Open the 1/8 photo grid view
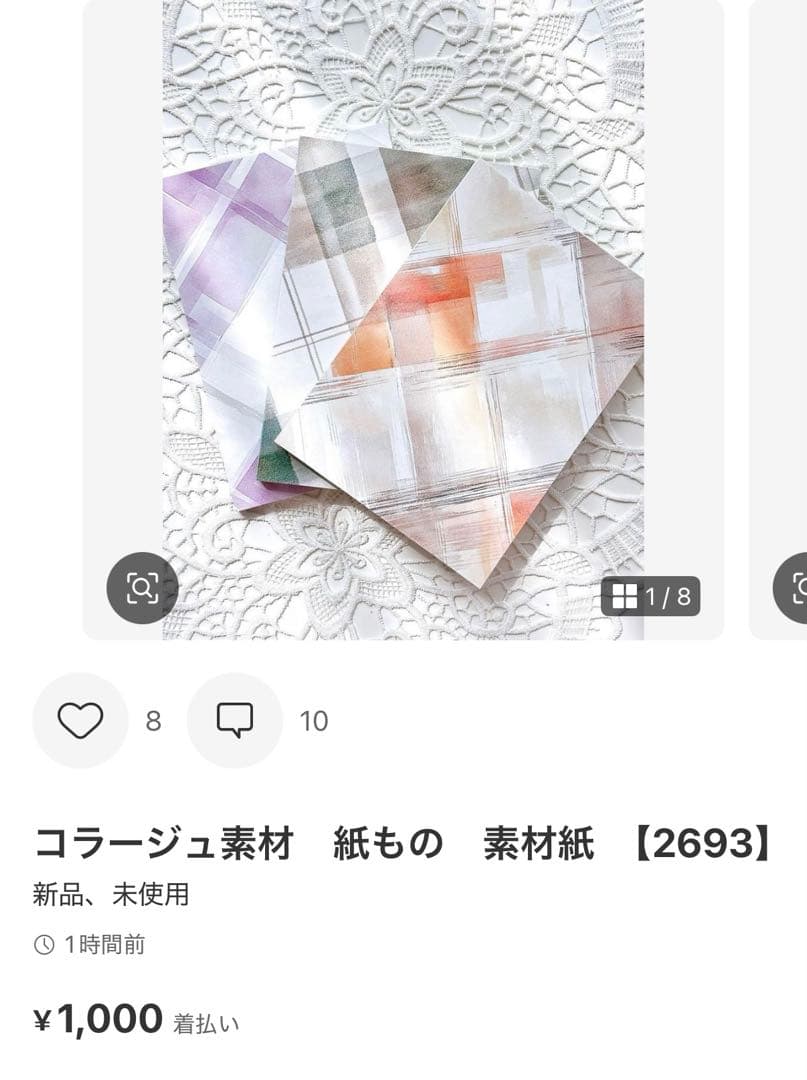Viewport: 807px width, 1080px height. [651, 597]
